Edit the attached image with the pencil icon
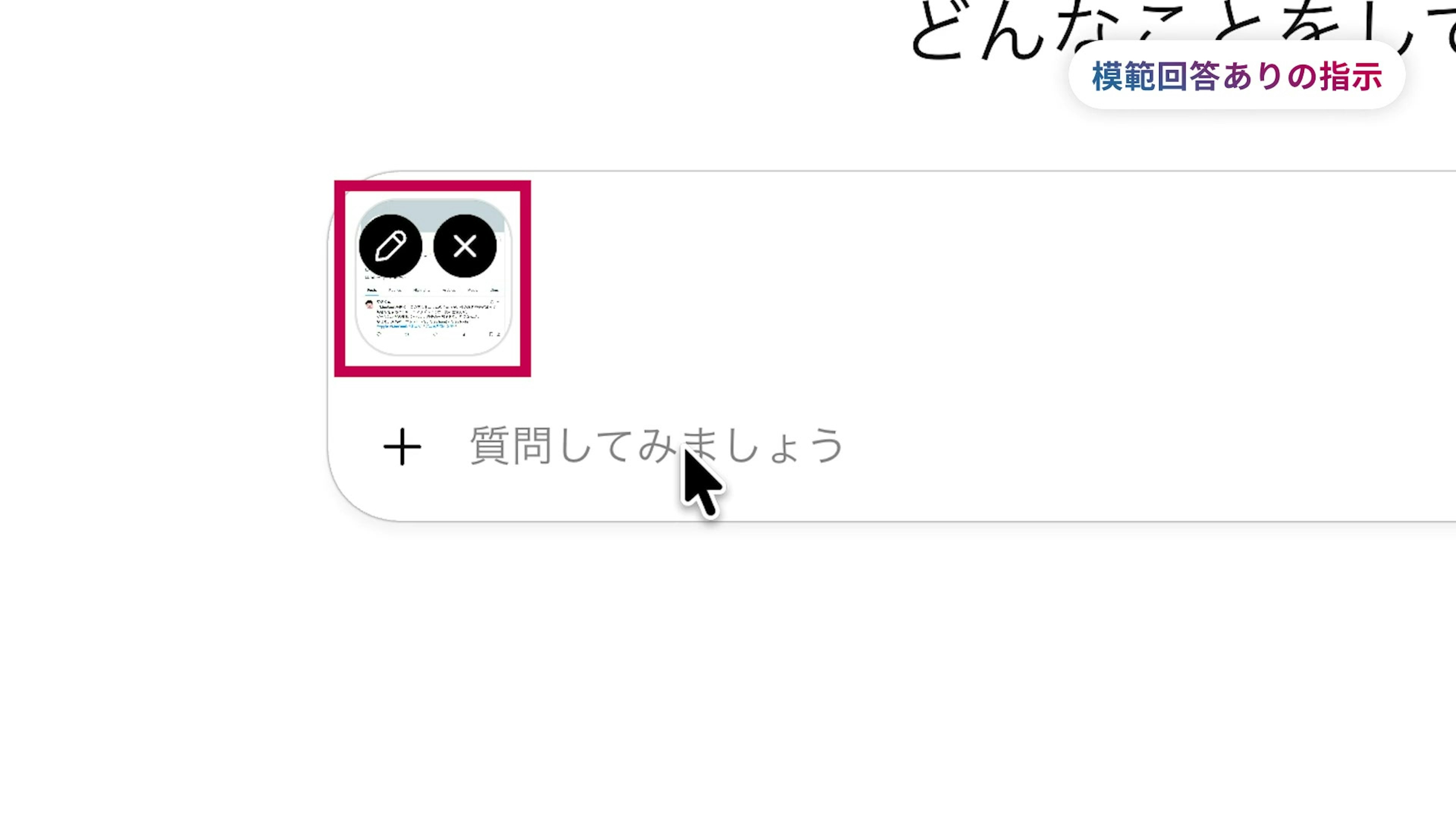 click(390, 246)
